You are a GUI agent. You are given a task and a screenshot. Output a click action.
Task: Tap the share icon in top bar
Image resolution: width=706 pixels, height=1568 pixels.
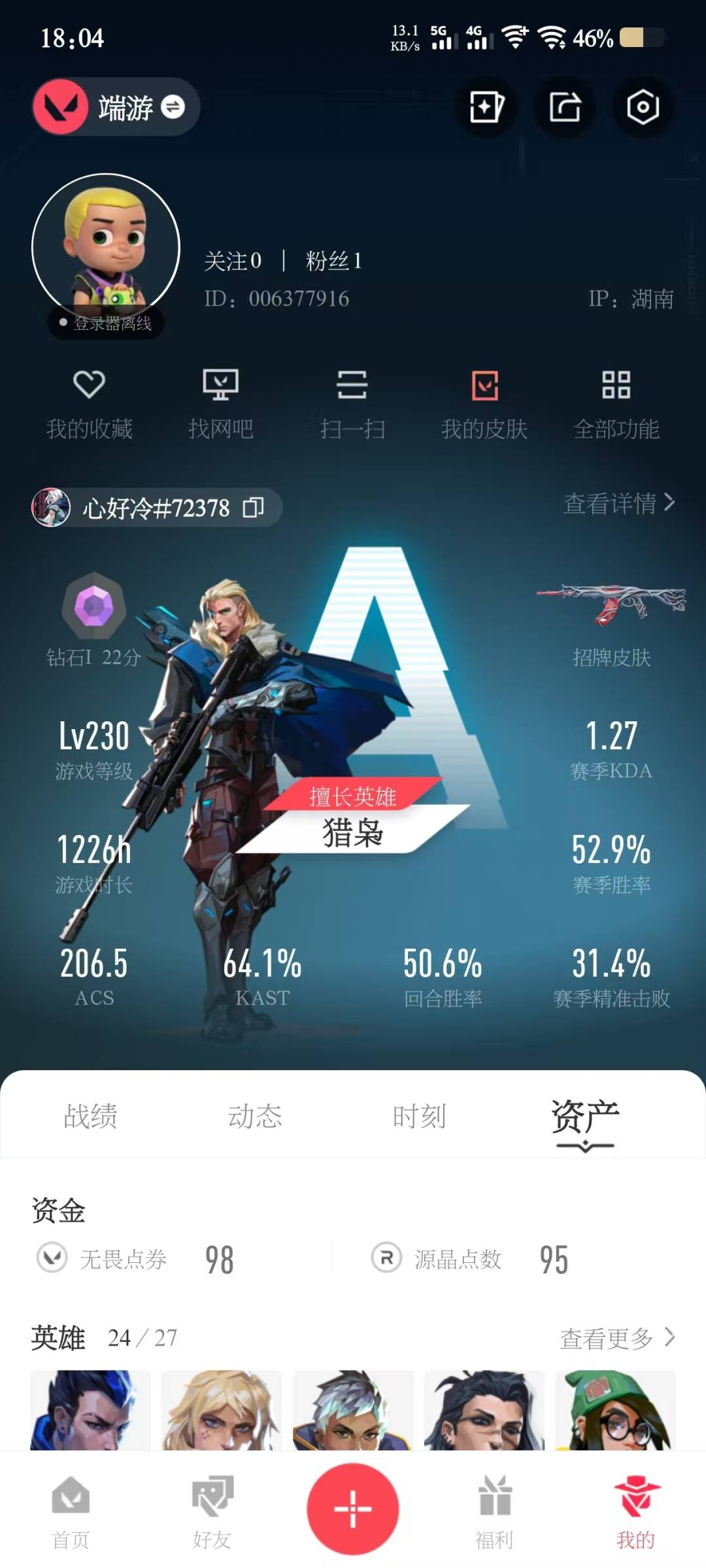565,107
